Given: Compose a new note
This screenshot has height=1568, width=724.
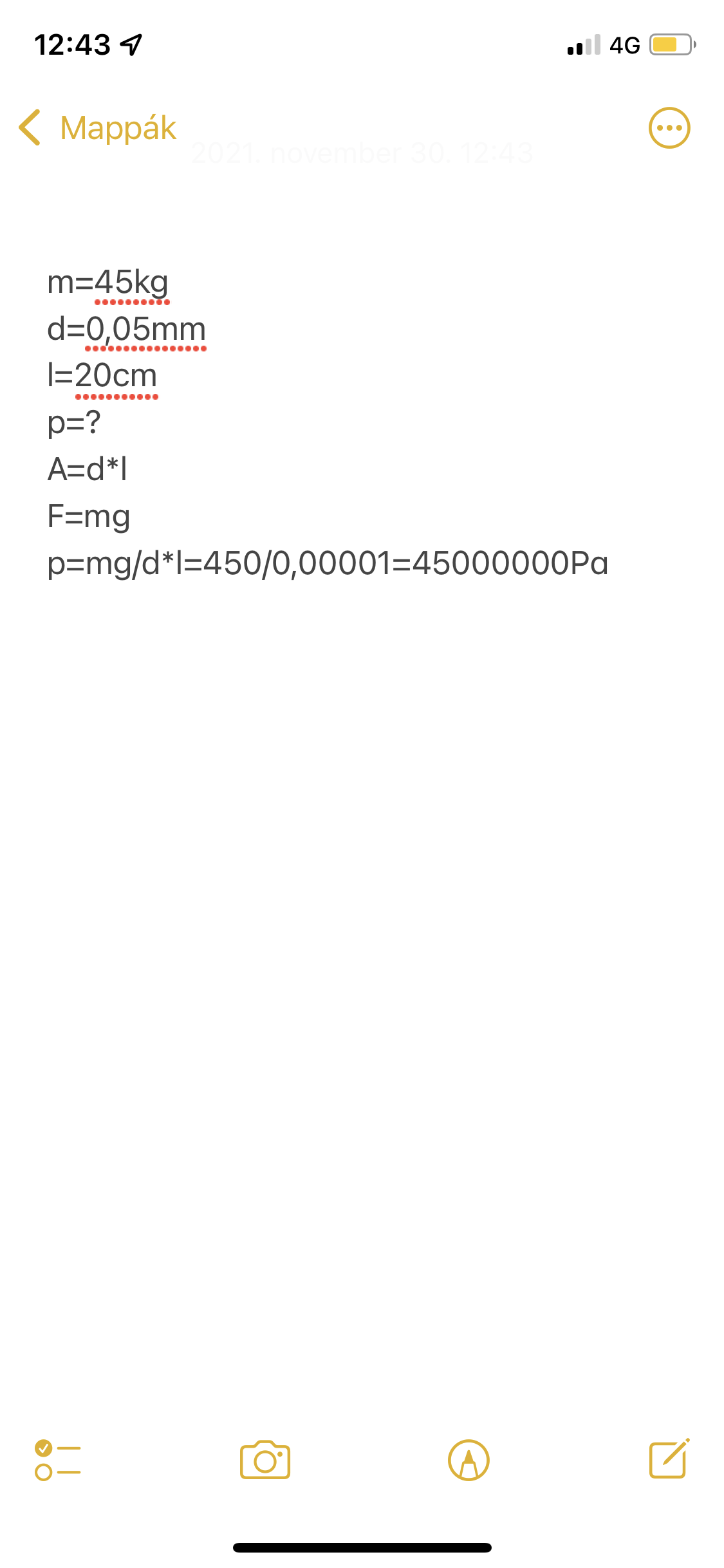Looking at the screenshot, I should pyautogui.click(x=669, y=1459).
